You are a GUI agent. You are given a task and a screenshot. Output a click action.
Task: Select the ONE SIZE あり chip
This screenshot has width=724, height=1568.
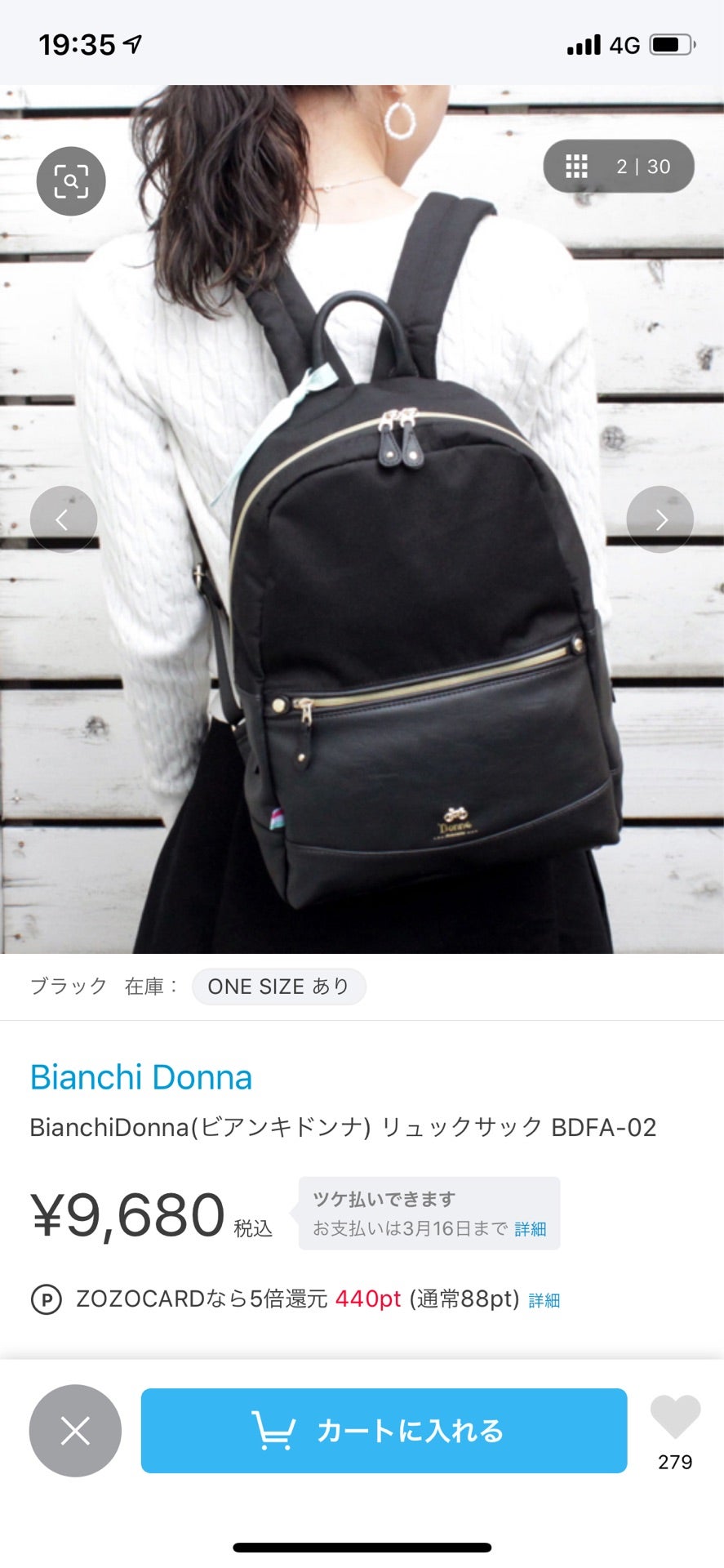coord(278,987)
